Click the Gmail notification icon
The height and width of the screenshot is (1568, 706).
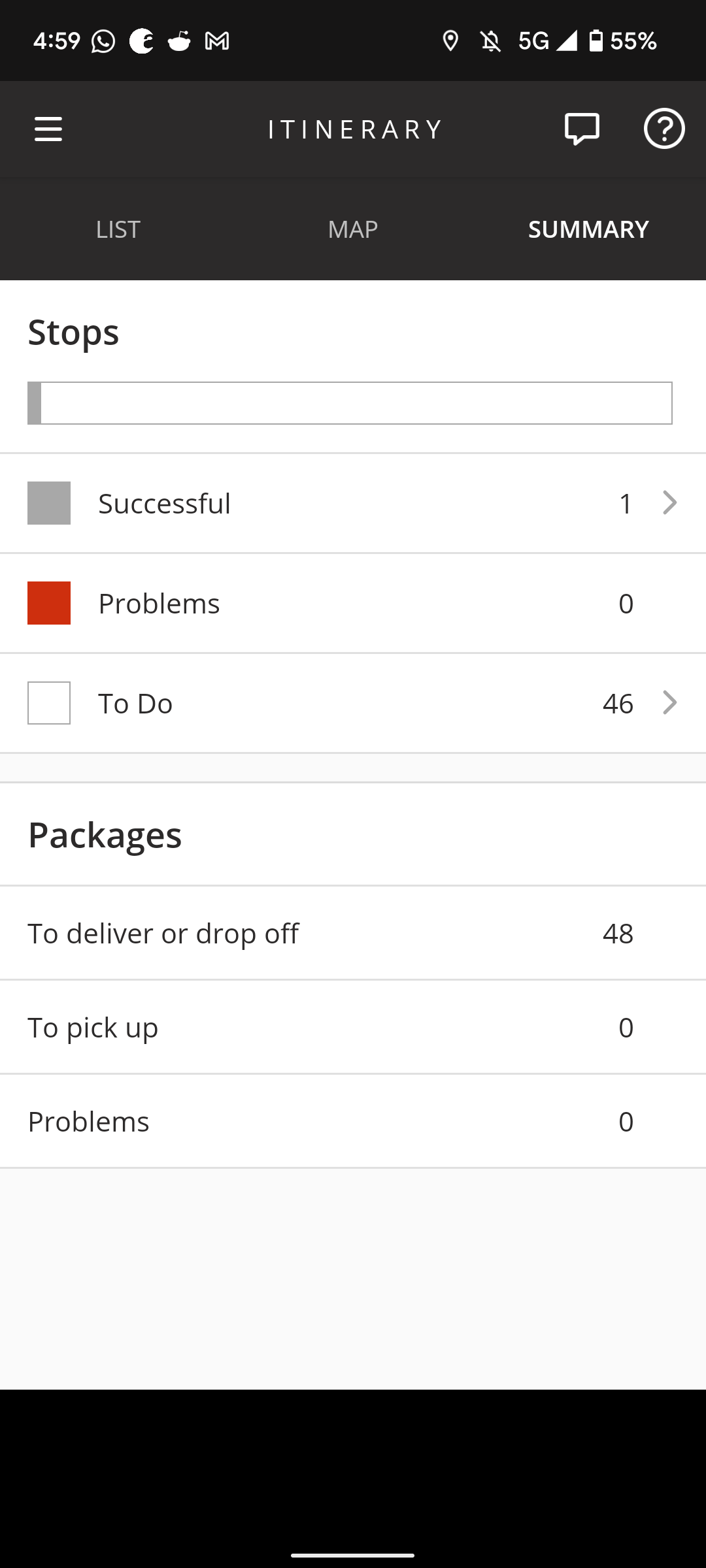pos(218,41)
